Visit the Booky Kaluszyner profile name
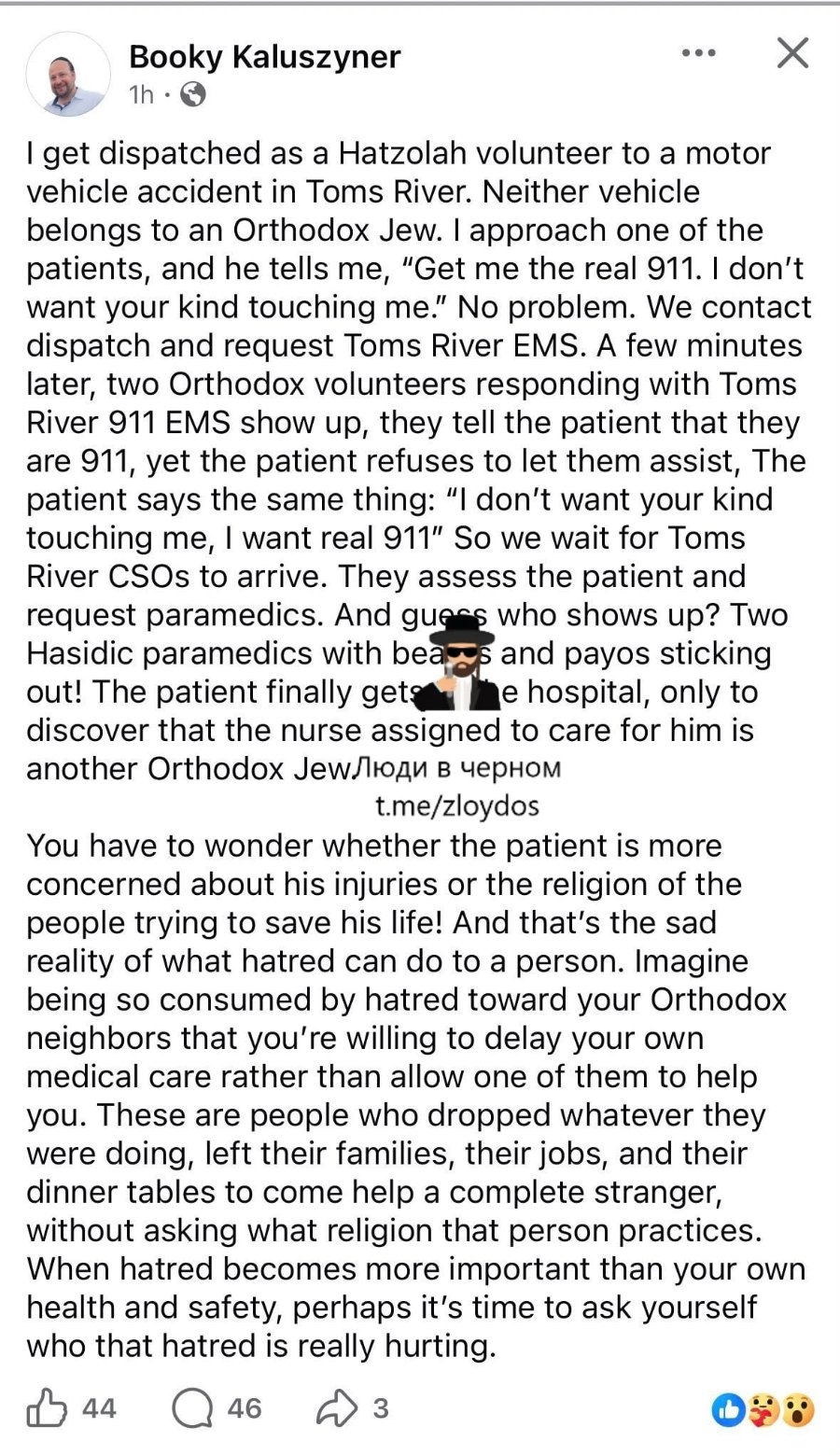This screenshot has width=840, height=1455. tap(265, 57)
